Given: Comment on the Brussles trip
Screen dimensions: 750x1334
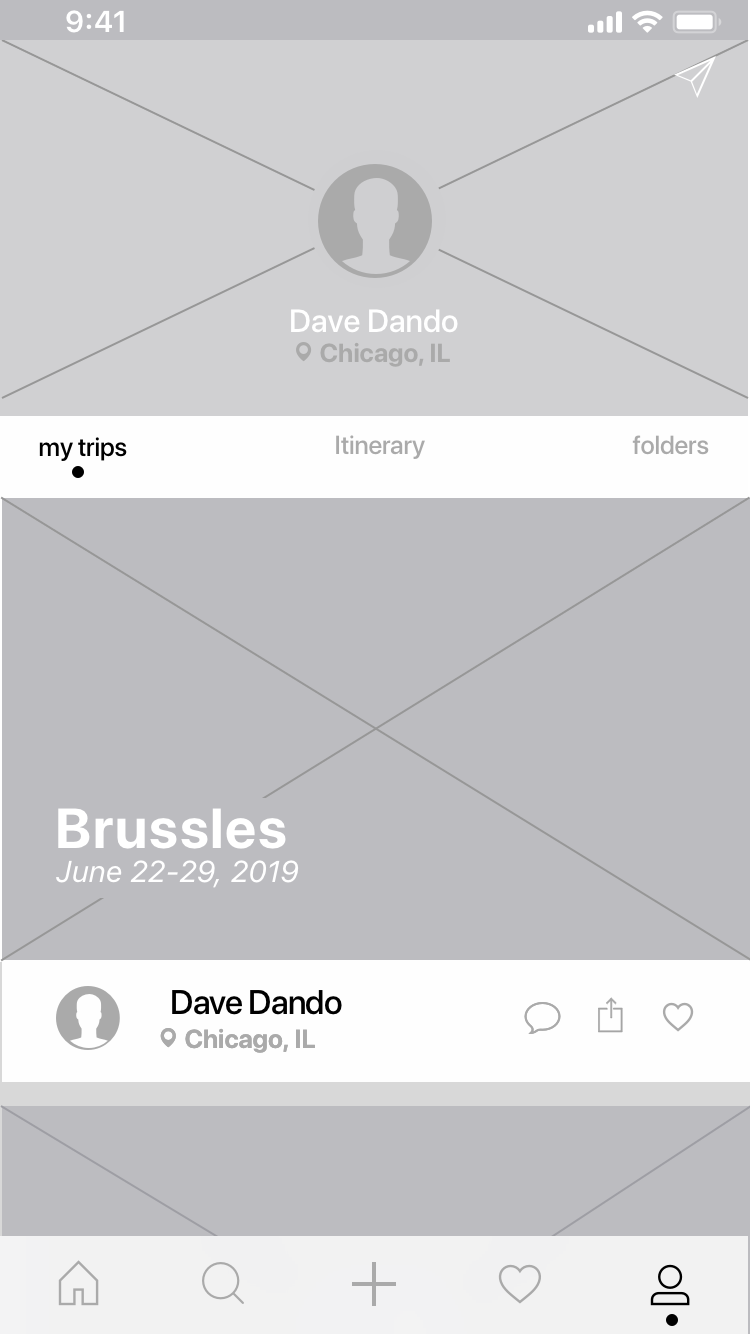Looking at the screenshot, I should tap(543, 1018).
